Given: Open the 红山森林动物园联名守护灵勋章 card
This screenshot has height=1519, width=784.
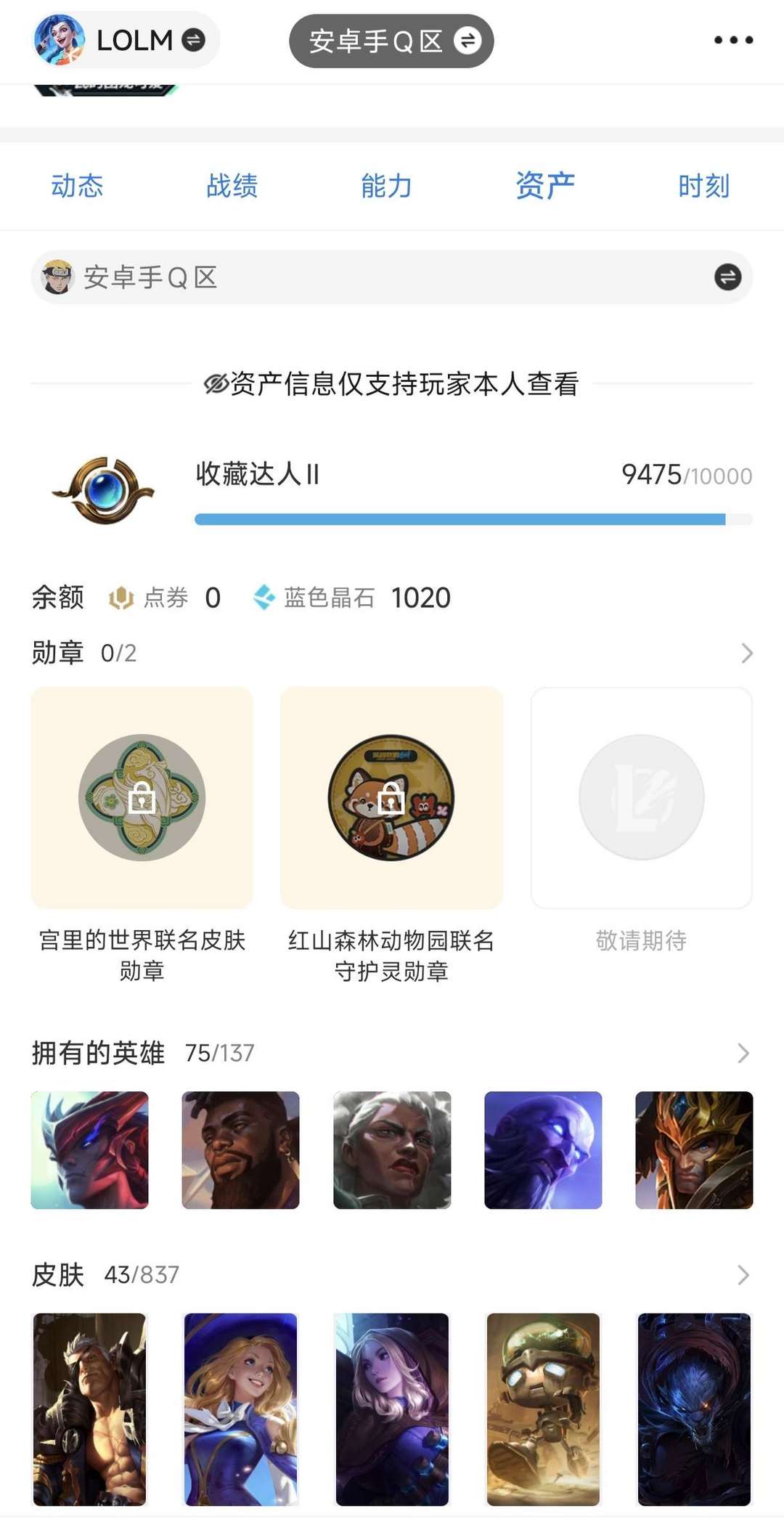Looking at the screenshot, I should [391, 798].
